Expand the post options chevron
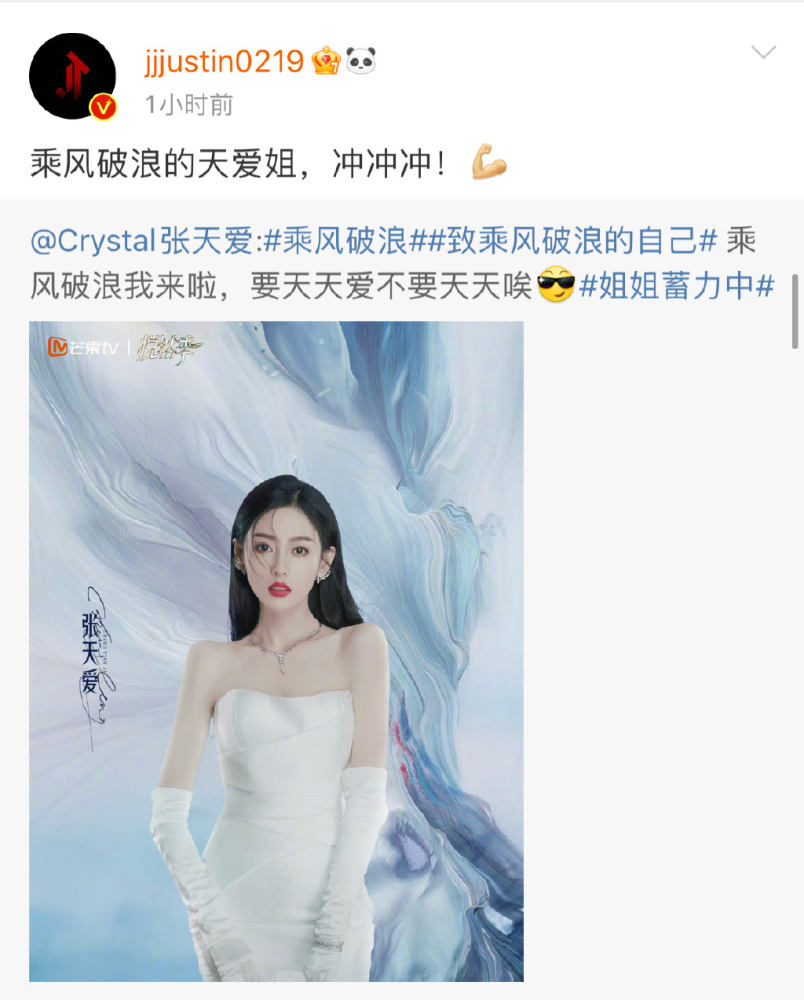This screenshot has width=804, height=1000. pos(763,52)
